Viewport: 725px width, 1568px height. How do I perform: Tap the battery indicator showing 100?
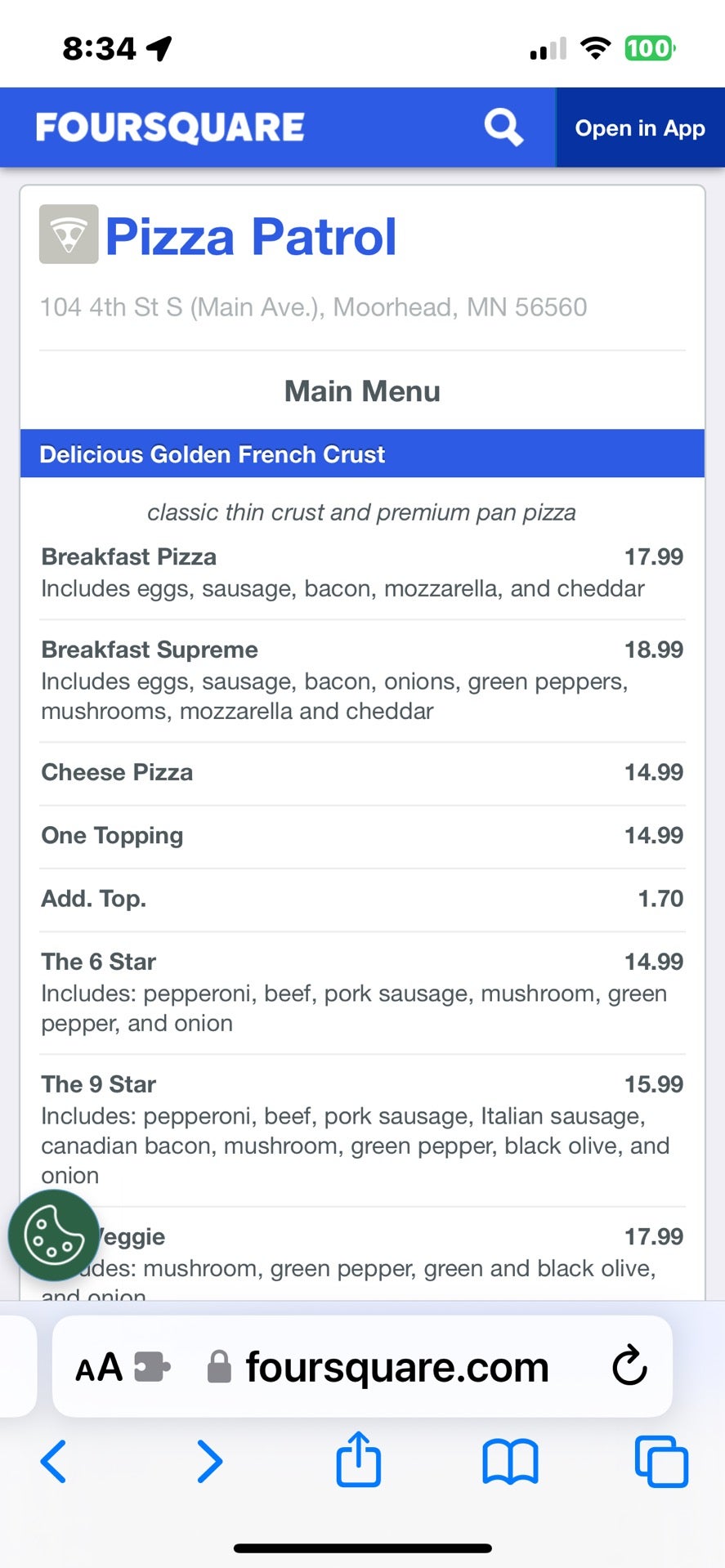point(648,47)
